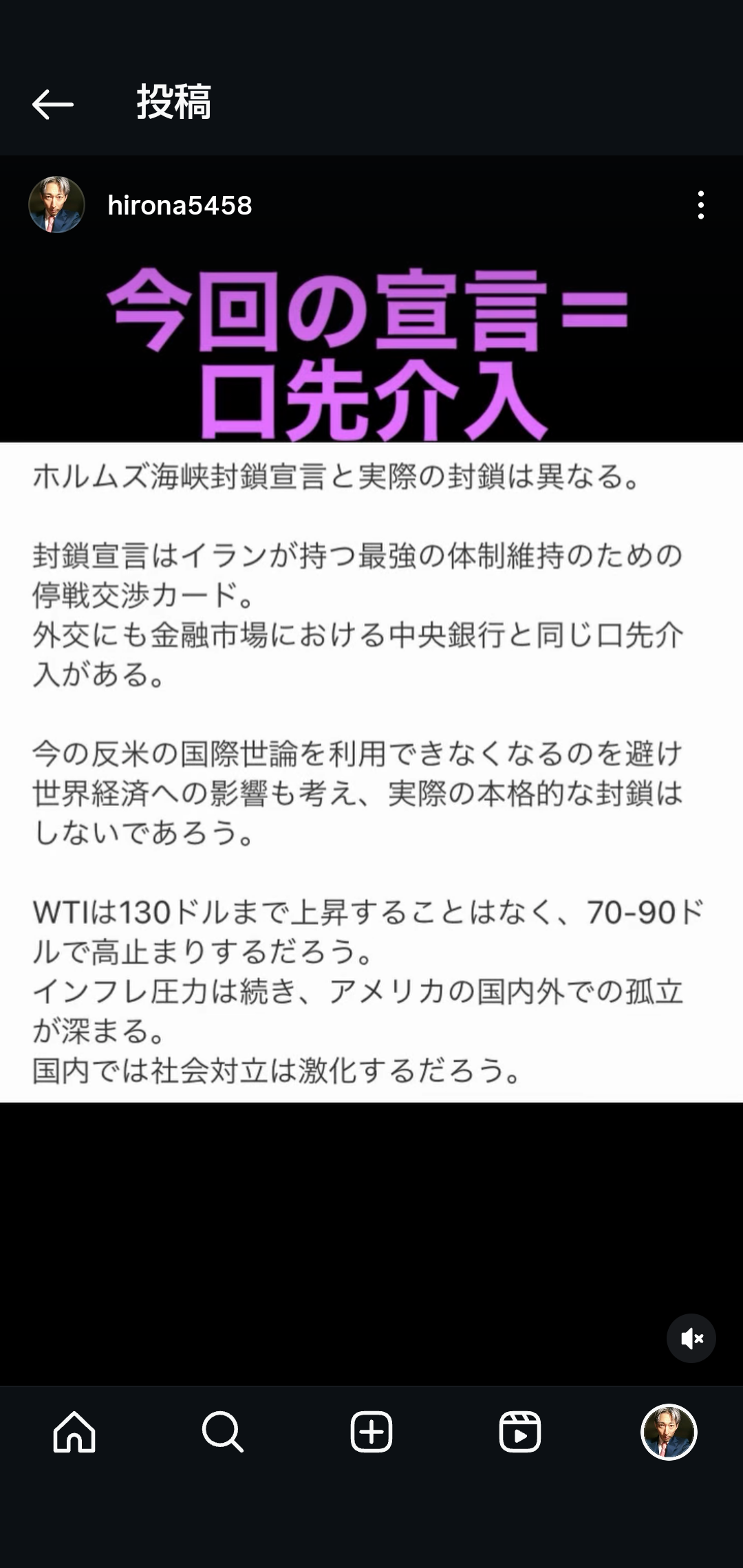
Task: Switch to the Reels tab
Action: pyautogui.click(x=520, y=1432)
